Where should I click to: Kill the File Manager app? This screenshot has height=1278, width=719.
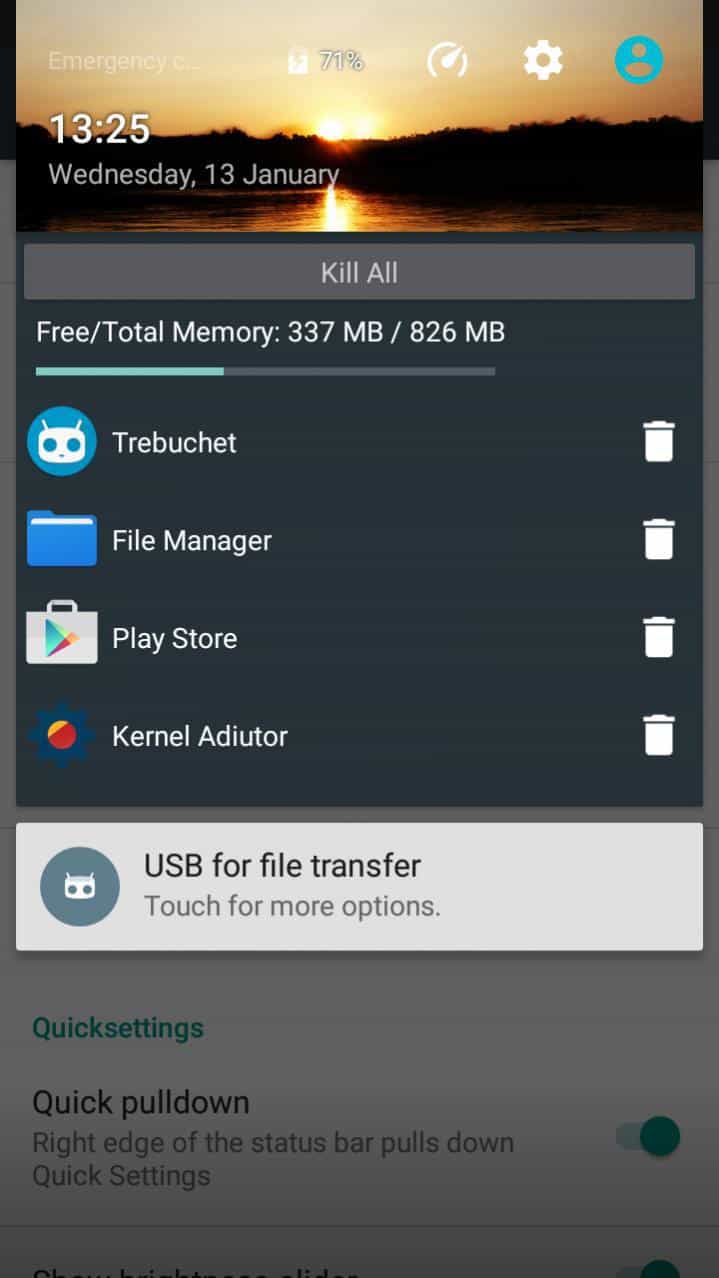[658, 540]
